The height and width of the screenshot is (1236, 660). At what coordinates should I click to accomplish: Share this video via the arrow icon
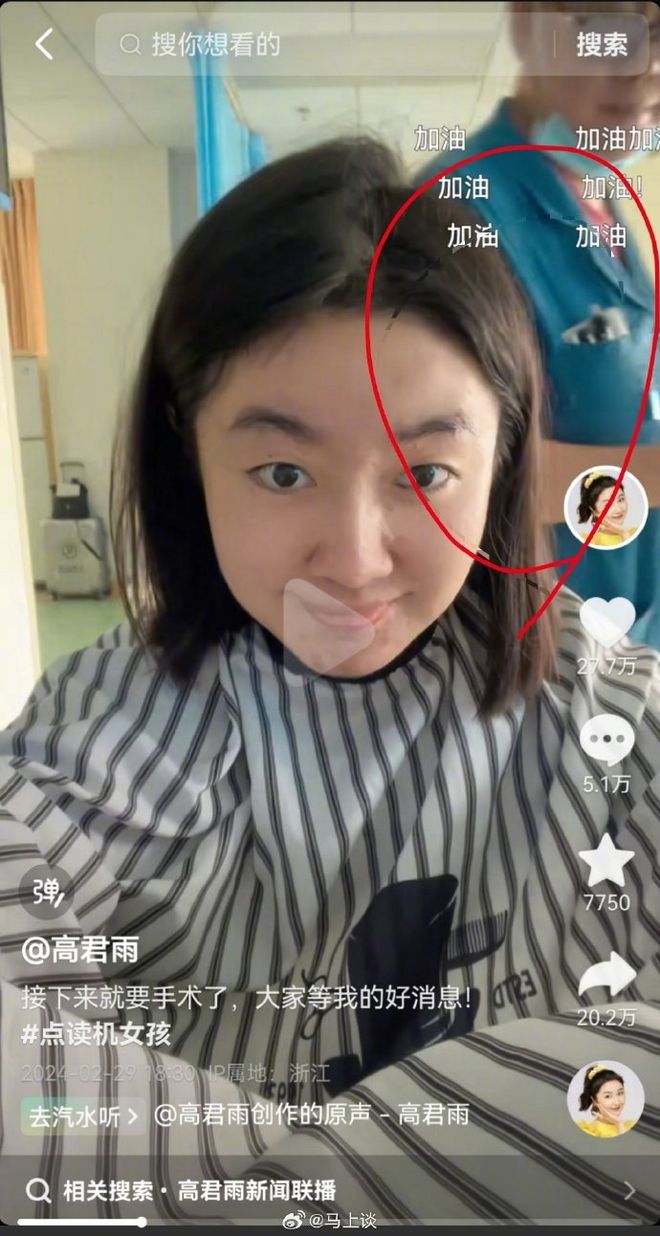click(x=607, y=974)
